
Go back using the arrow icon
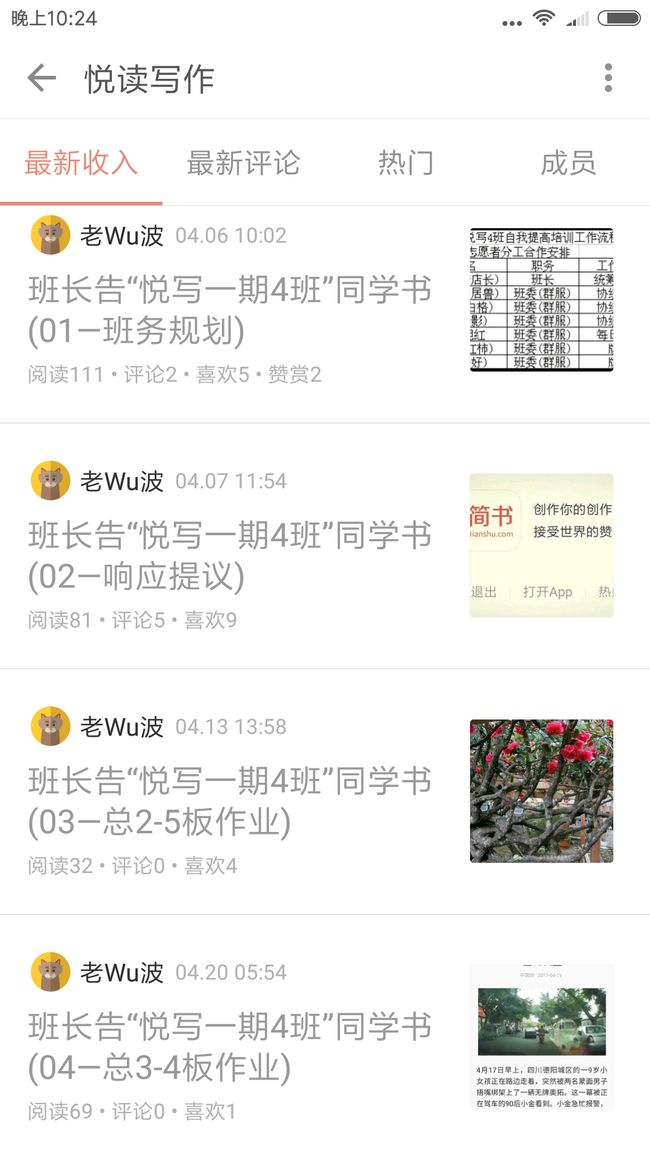point(42,78)
